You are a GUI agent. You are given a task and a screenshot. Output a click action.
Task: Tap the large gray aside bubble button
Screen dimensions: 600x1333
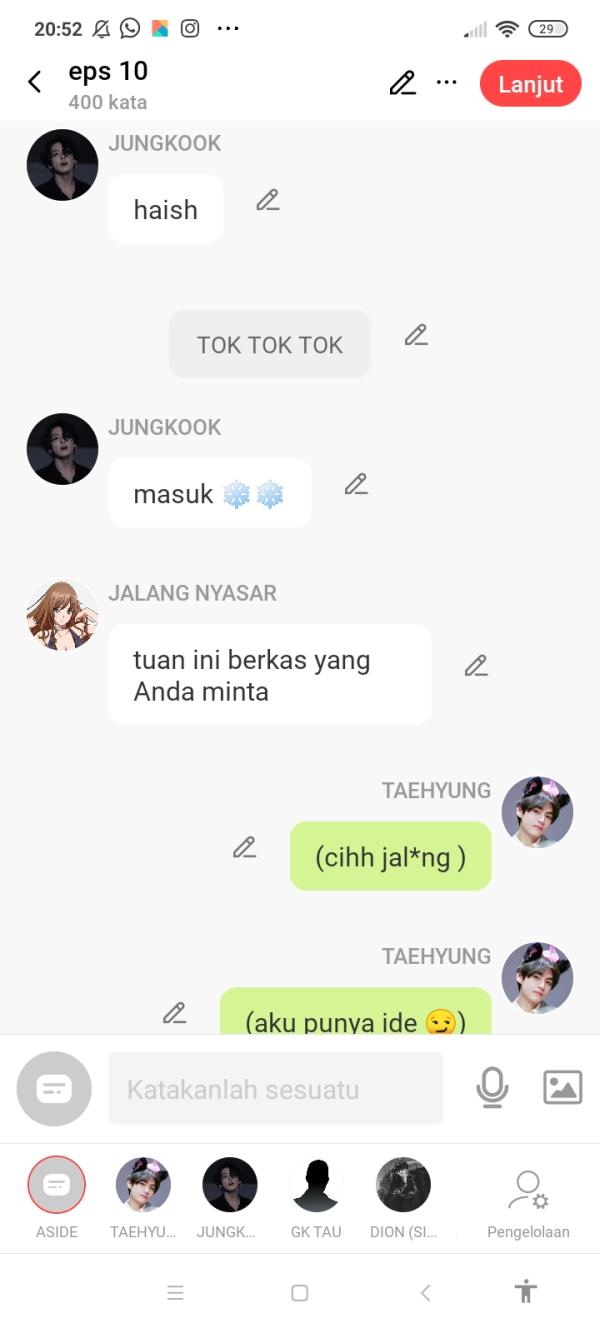coord(54,1089)
